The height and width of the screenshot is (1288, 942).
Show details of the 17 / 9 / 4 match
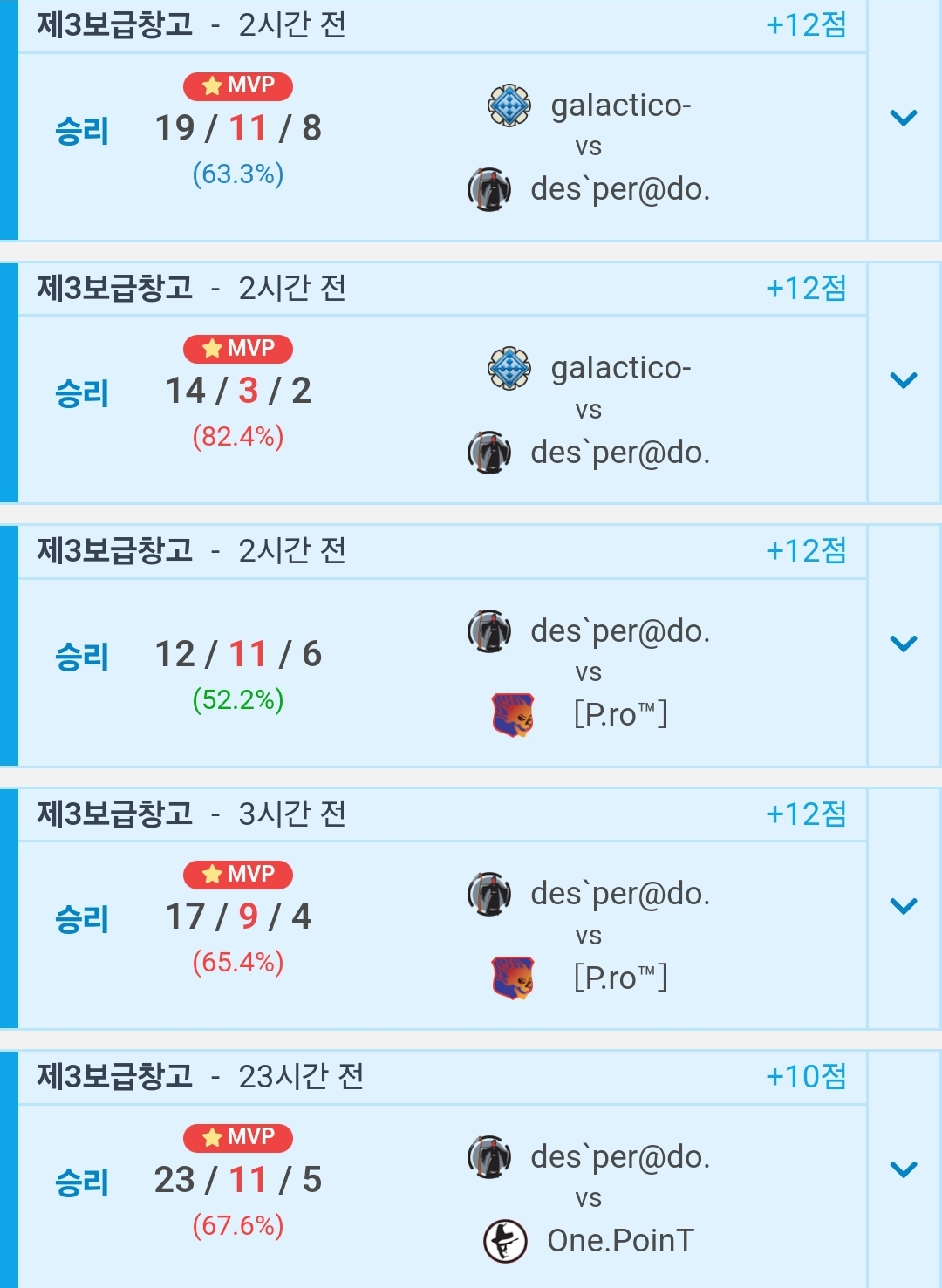pyautogui.click(x=904, y=906)
